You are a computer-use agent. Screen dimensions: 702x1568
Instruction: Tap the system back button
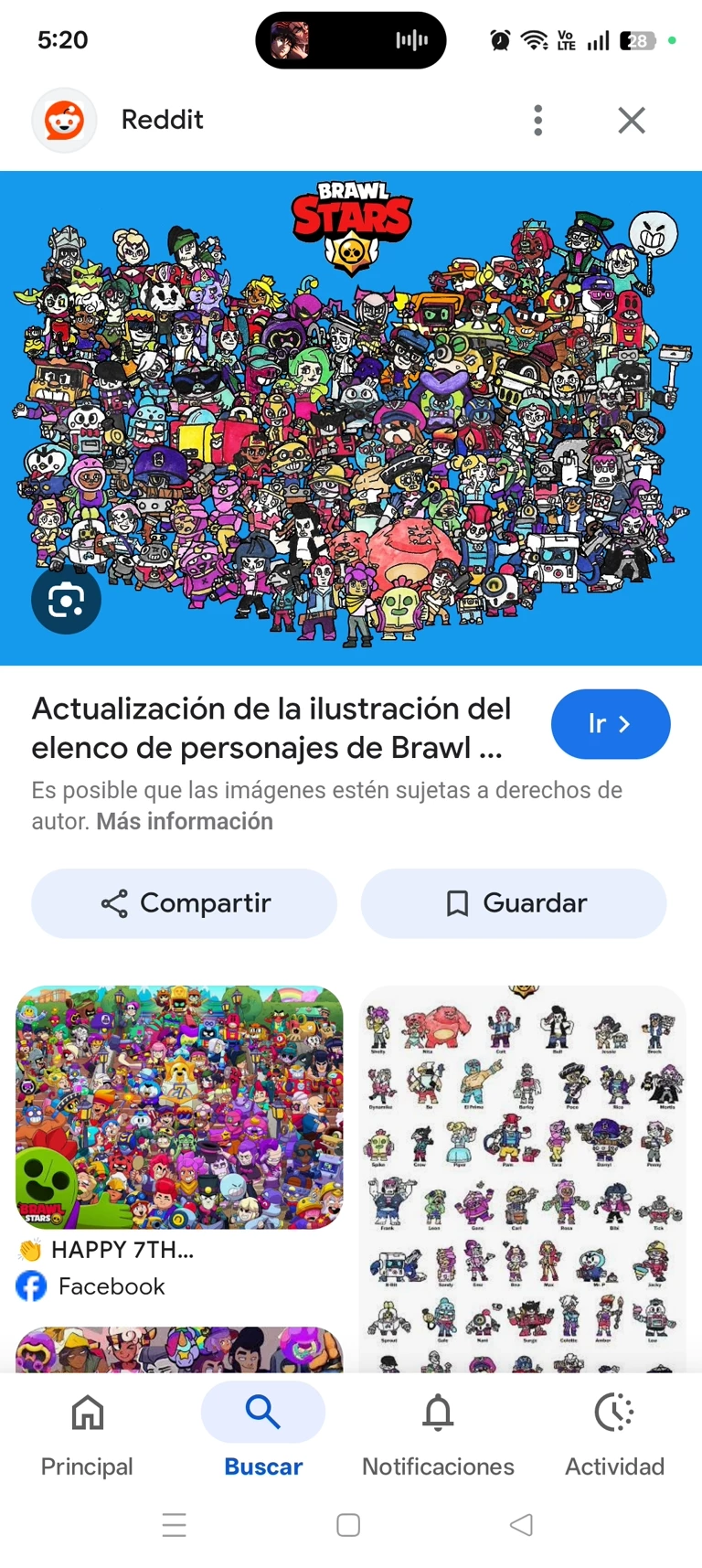(x=521, y=1524)
